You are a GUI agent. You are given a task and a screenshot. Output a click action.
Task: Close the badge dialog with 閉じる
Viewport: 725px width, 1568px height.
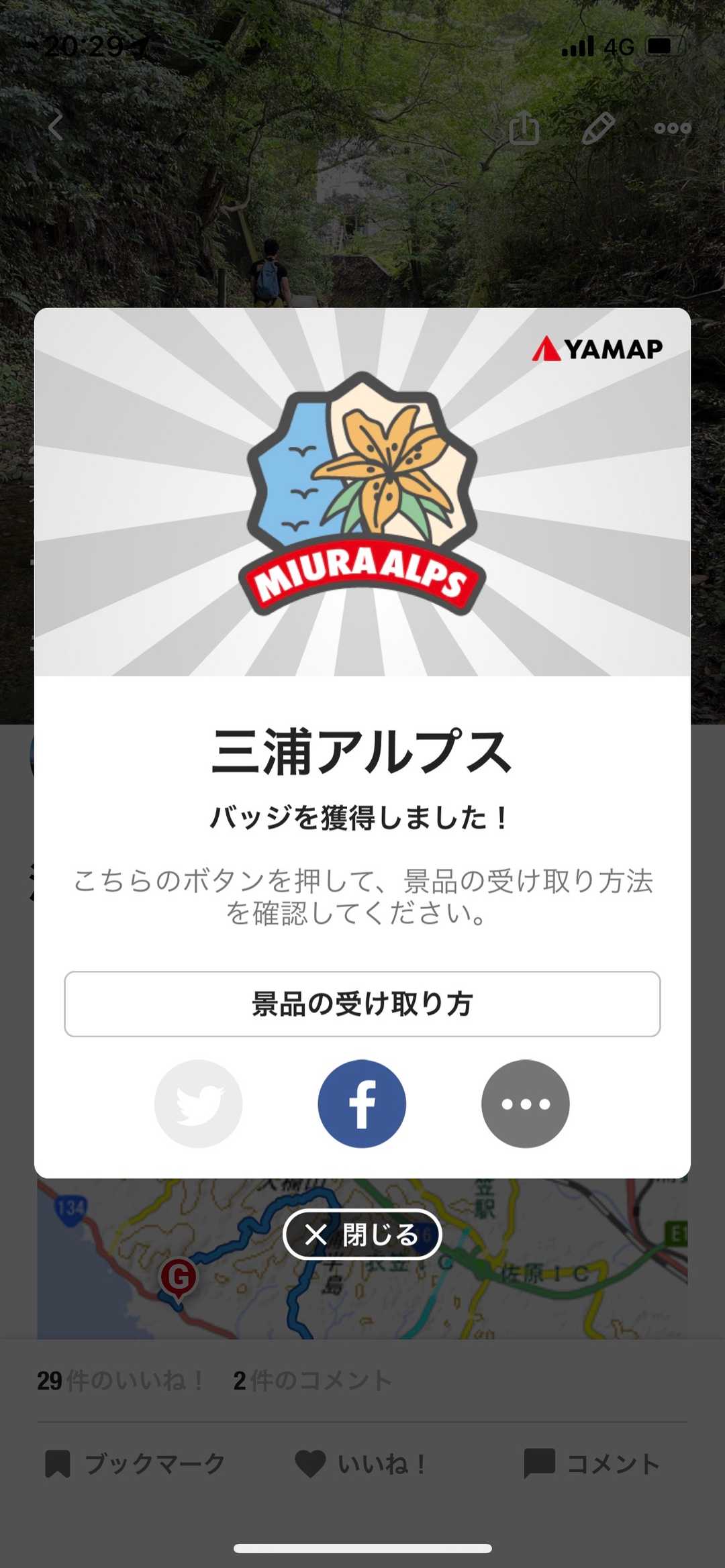[362, 1234]
